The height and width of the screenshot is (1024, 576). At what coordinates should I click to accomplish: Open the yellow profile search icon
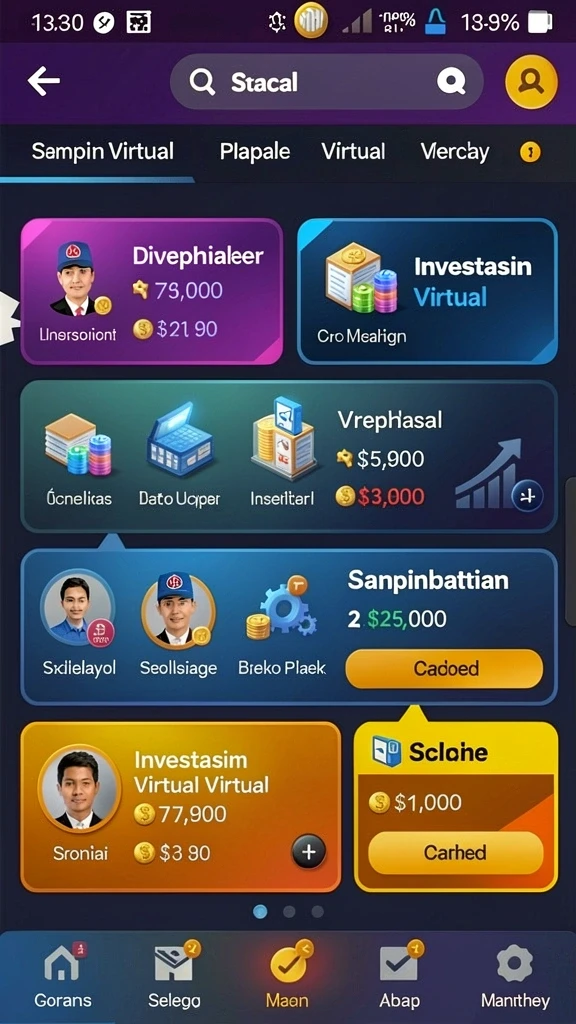pyautogui.click(x=531, y=82)
